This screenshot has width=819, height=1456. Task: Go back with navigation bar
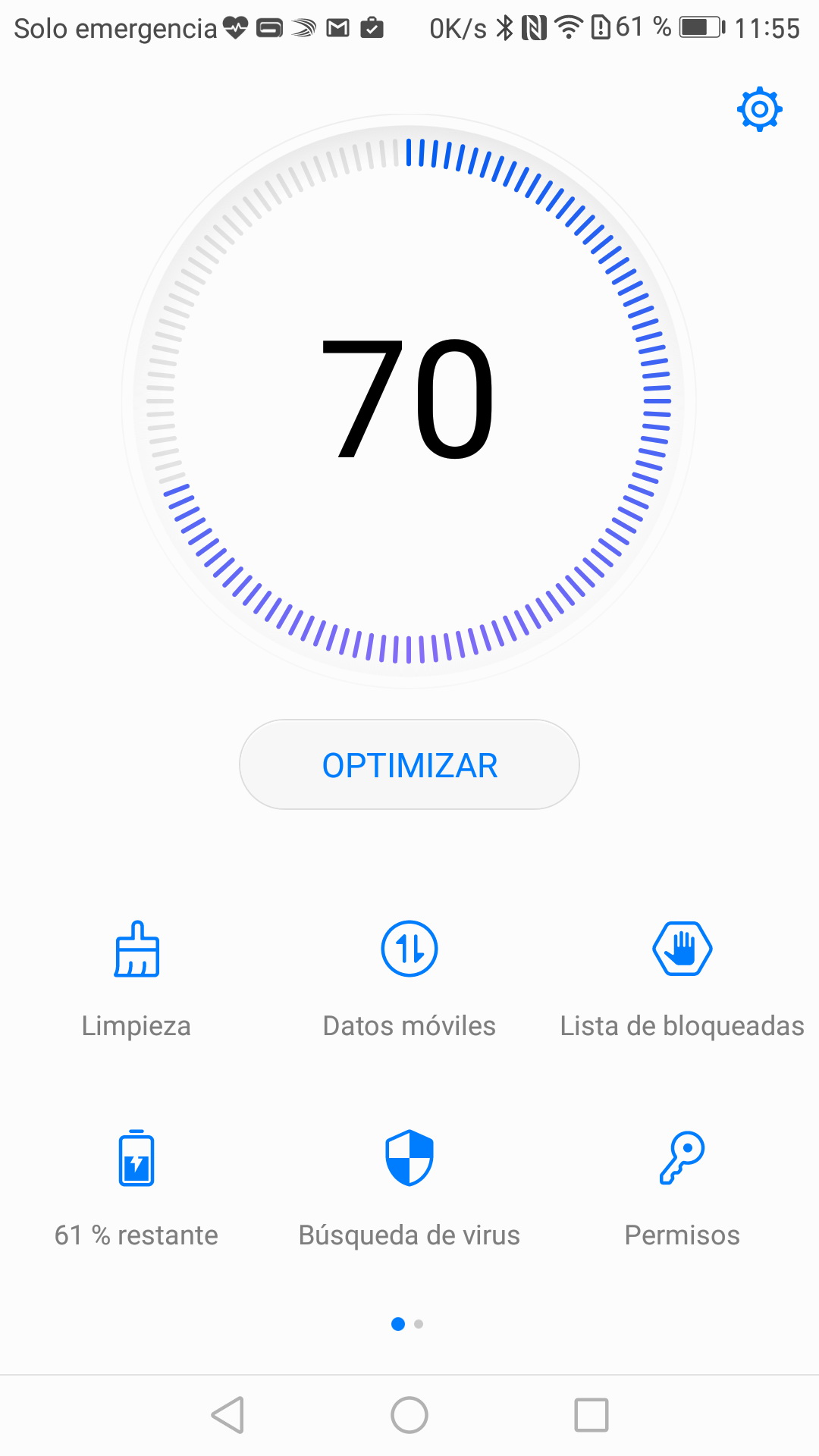tap(227, 1415)
